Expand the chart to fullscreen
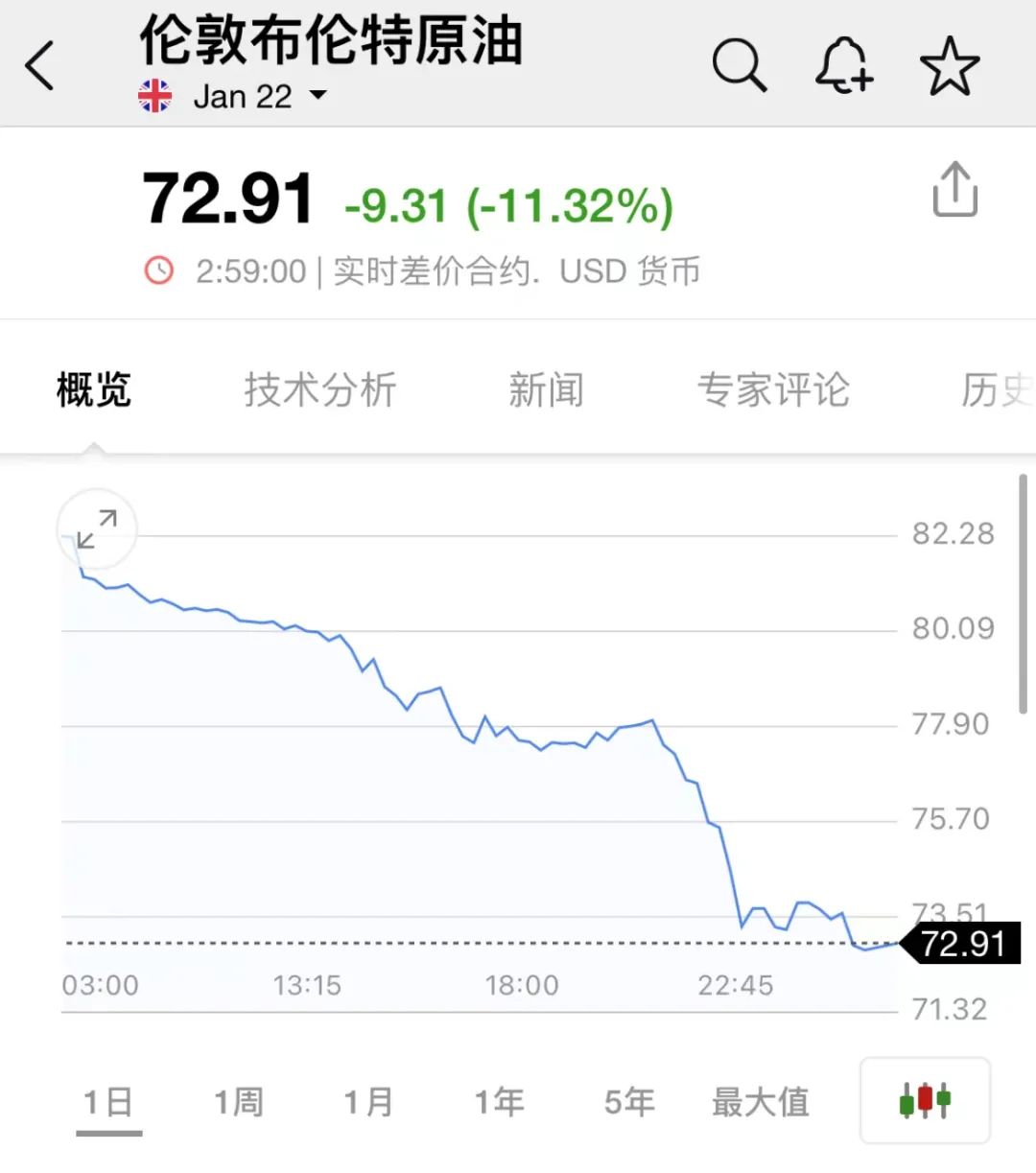1036x1173 pixels. point(97,528)
